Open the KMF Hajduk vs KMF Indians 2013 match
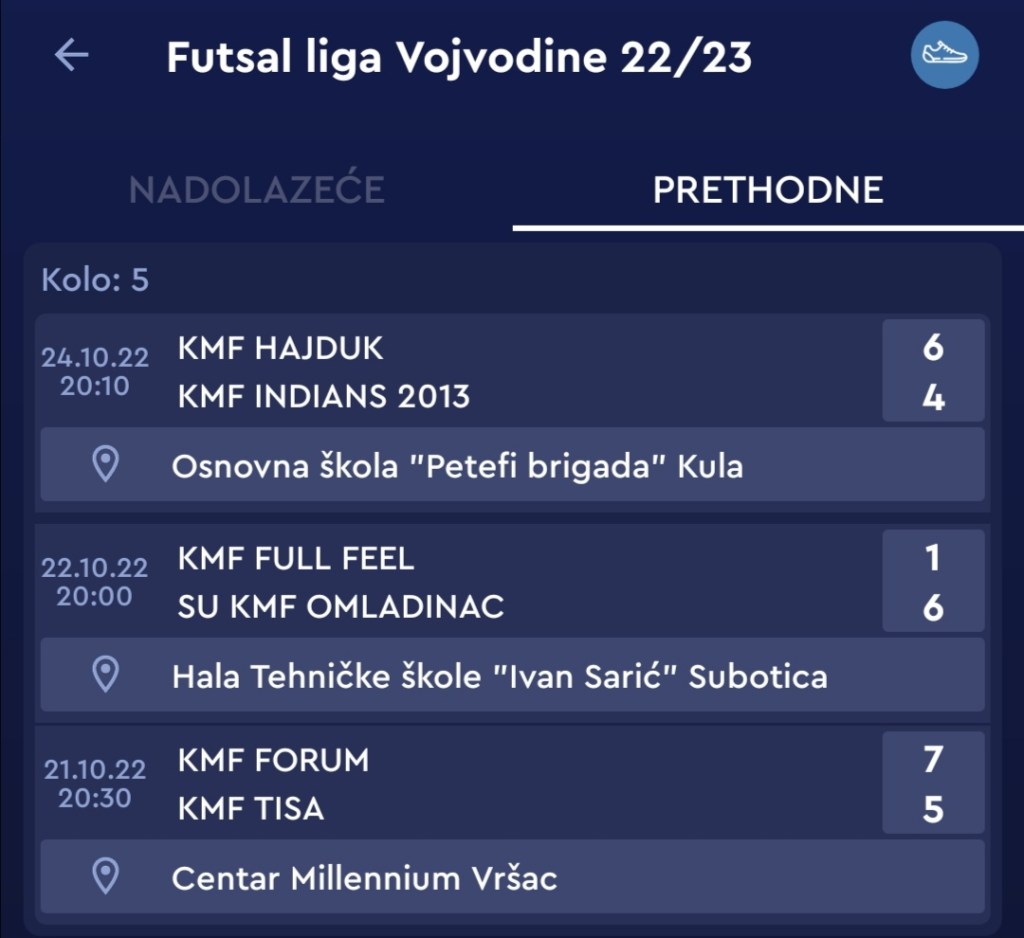 [510, 372]
